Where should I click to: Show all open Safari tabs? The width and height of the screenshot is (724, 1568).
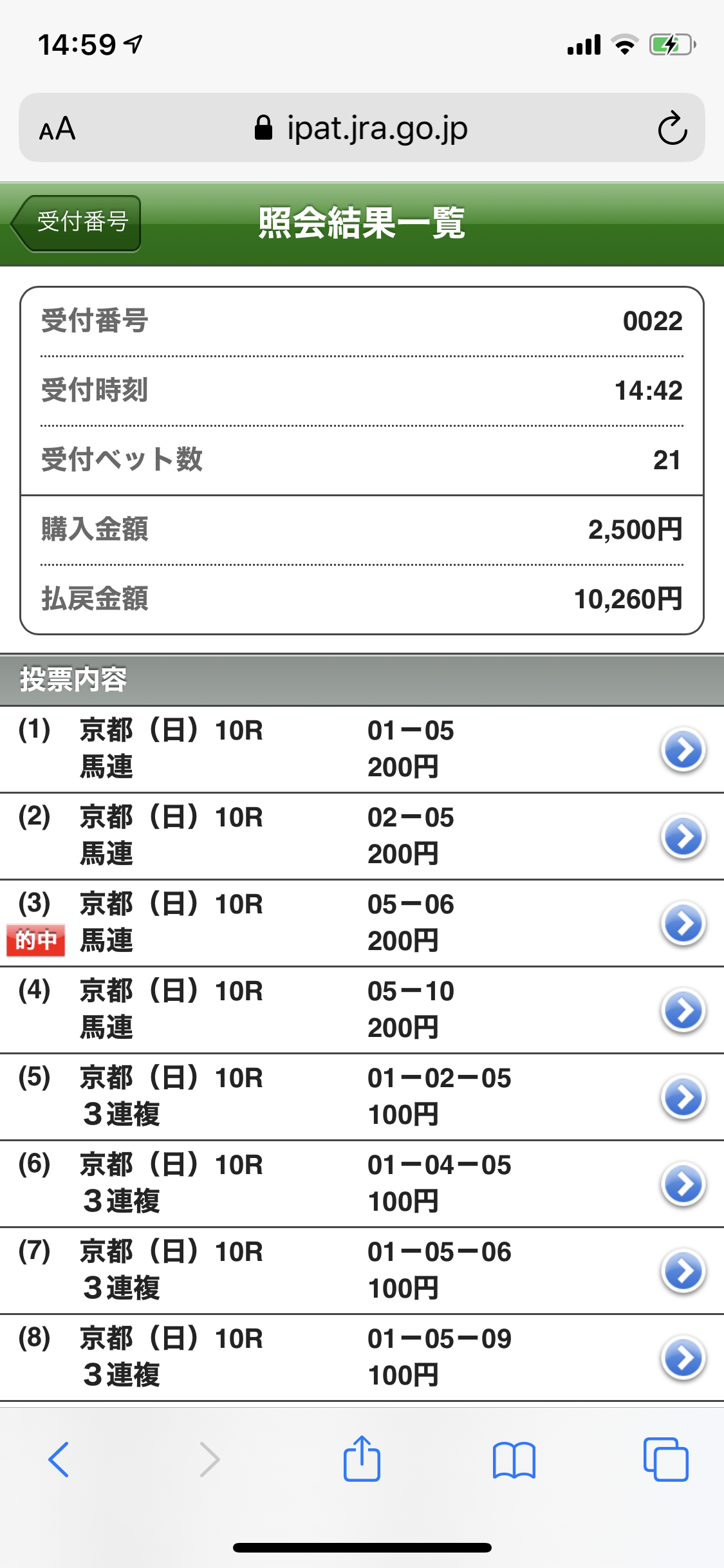(665, 1459)
